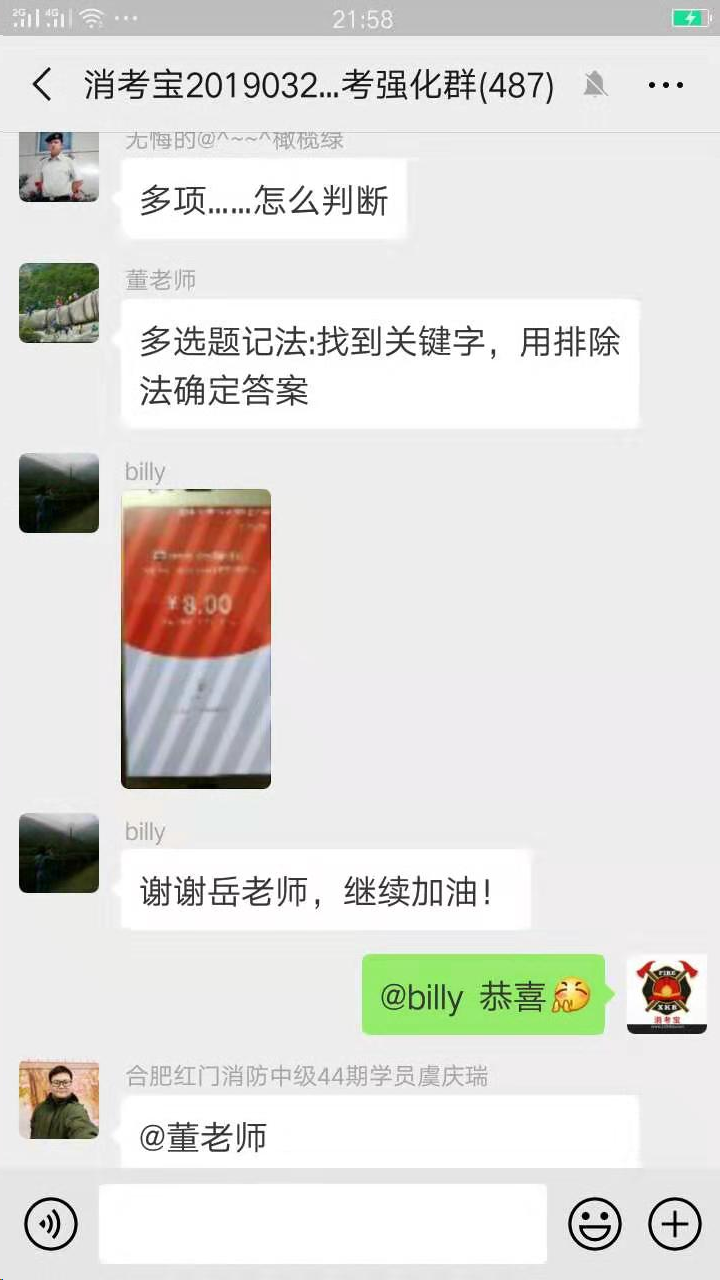
Task: Open the plus attachments menu
Action: pos(675,1223)
